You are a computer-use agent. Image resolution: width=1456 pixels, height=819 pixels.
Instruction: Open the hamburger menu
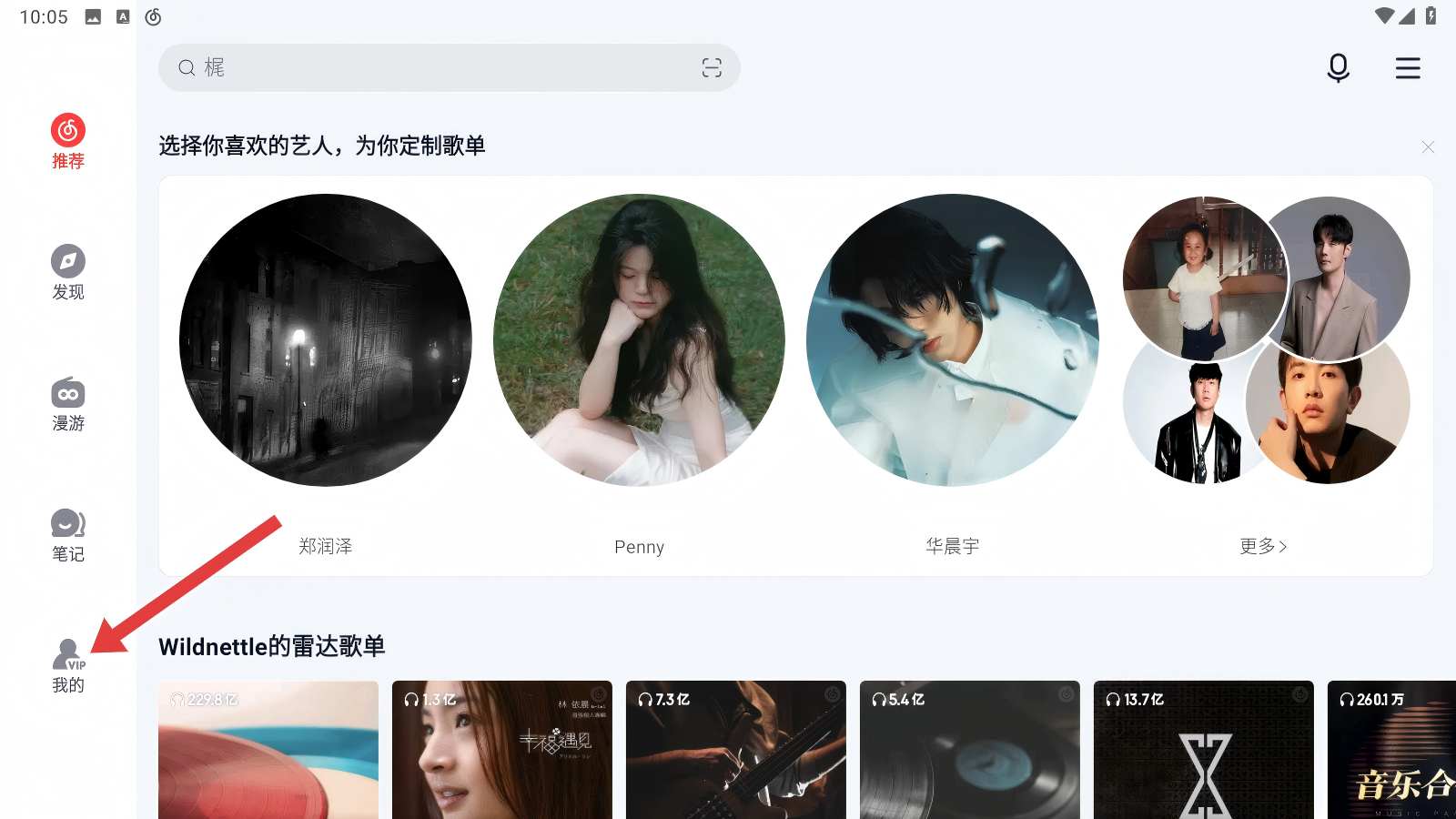pyautogui.click(x=1408, y=68)
